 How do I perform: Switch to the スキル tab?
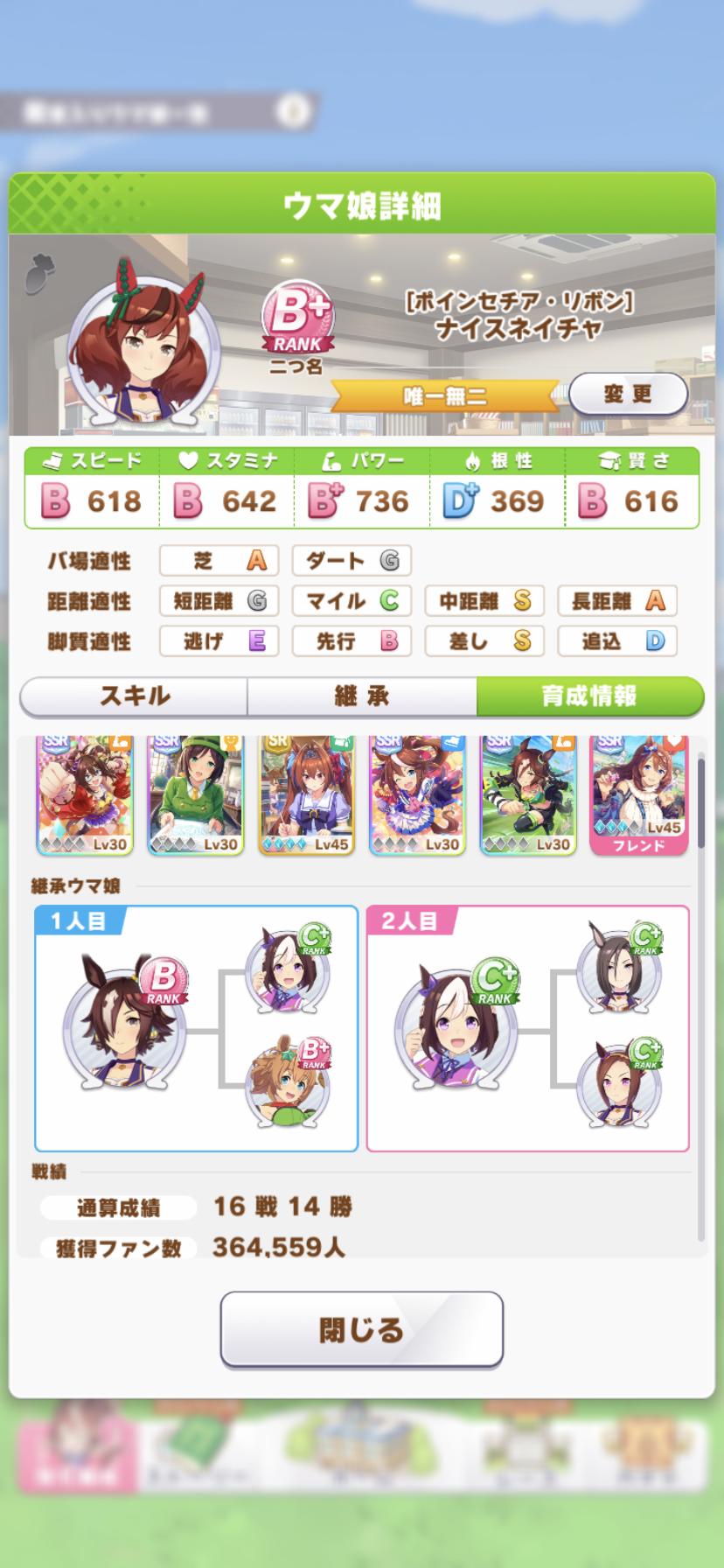[x=134, y=696]
